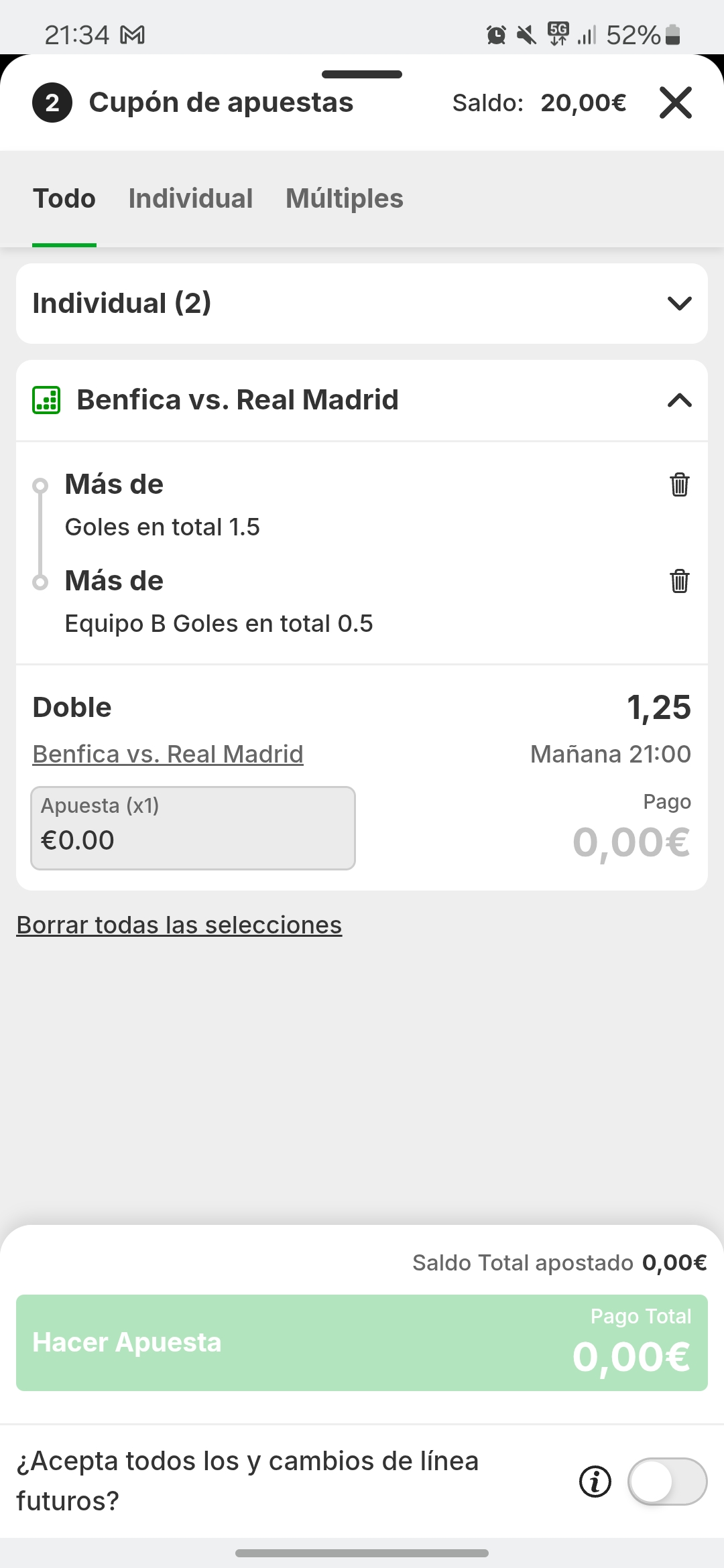Delete the Goles en total 1.5 selection
The image size is (724, 1568).
point(679,484)
